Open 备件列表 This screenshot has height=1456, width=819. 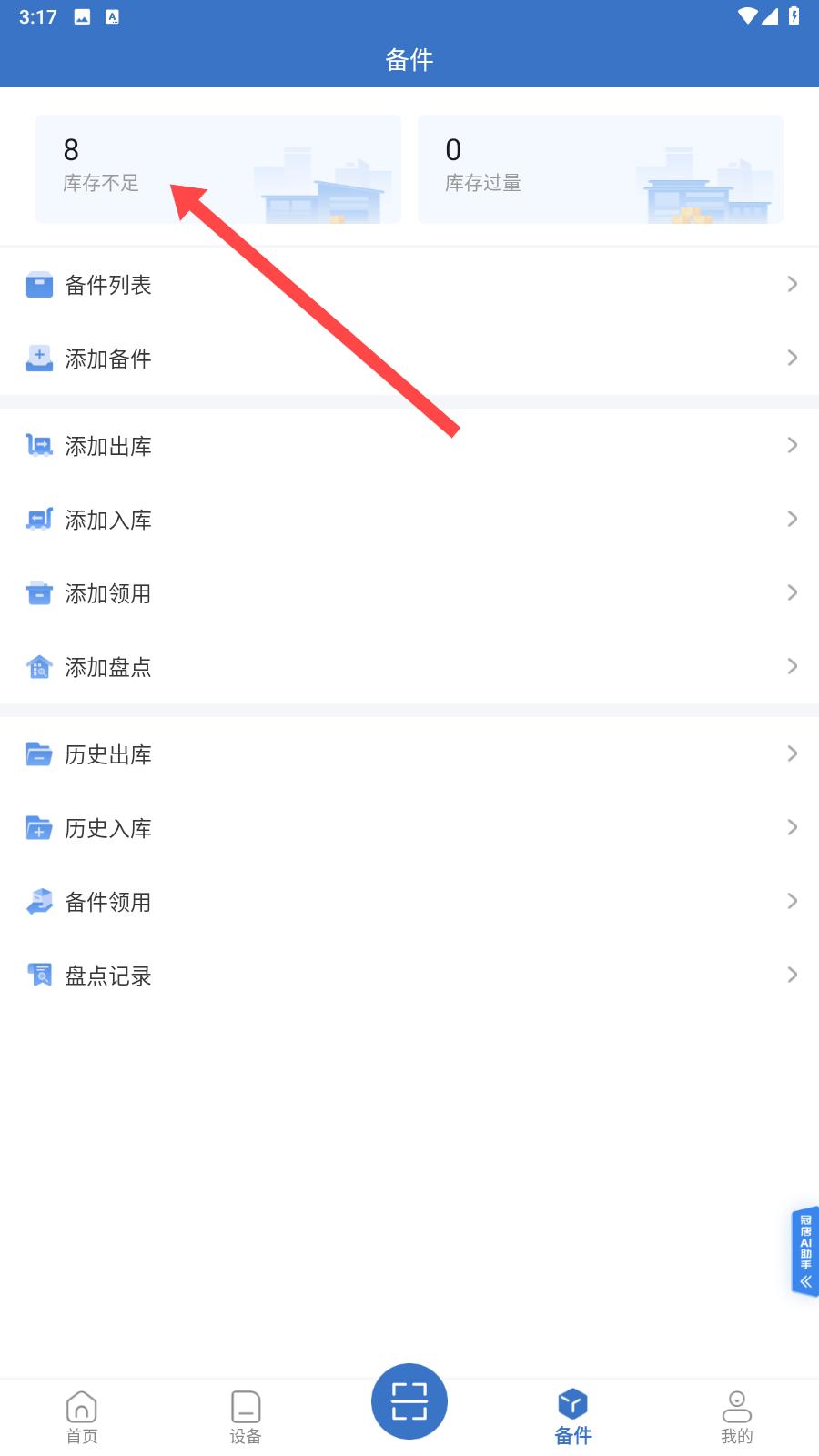click(409, 285)
